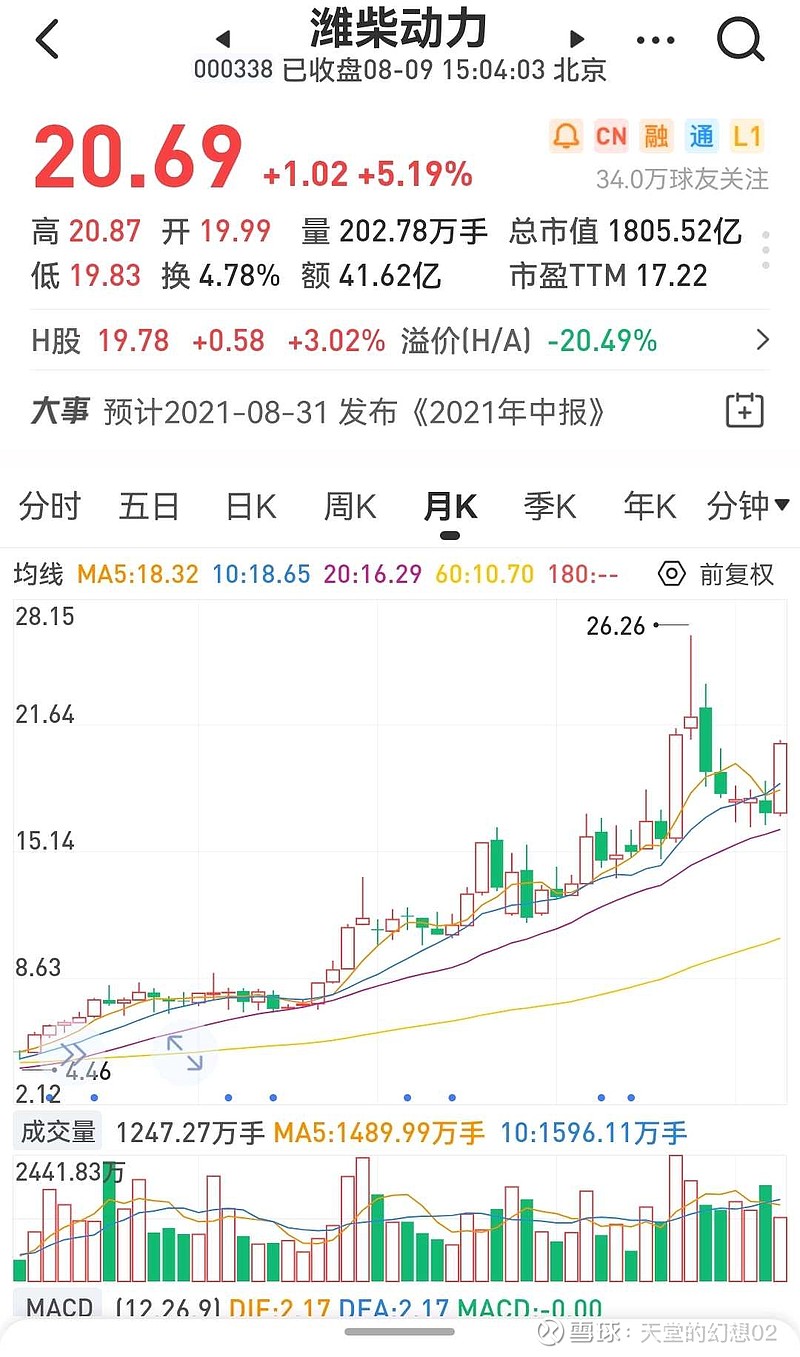
Task: Switch to the previous stock
Action: click(223, 40)
